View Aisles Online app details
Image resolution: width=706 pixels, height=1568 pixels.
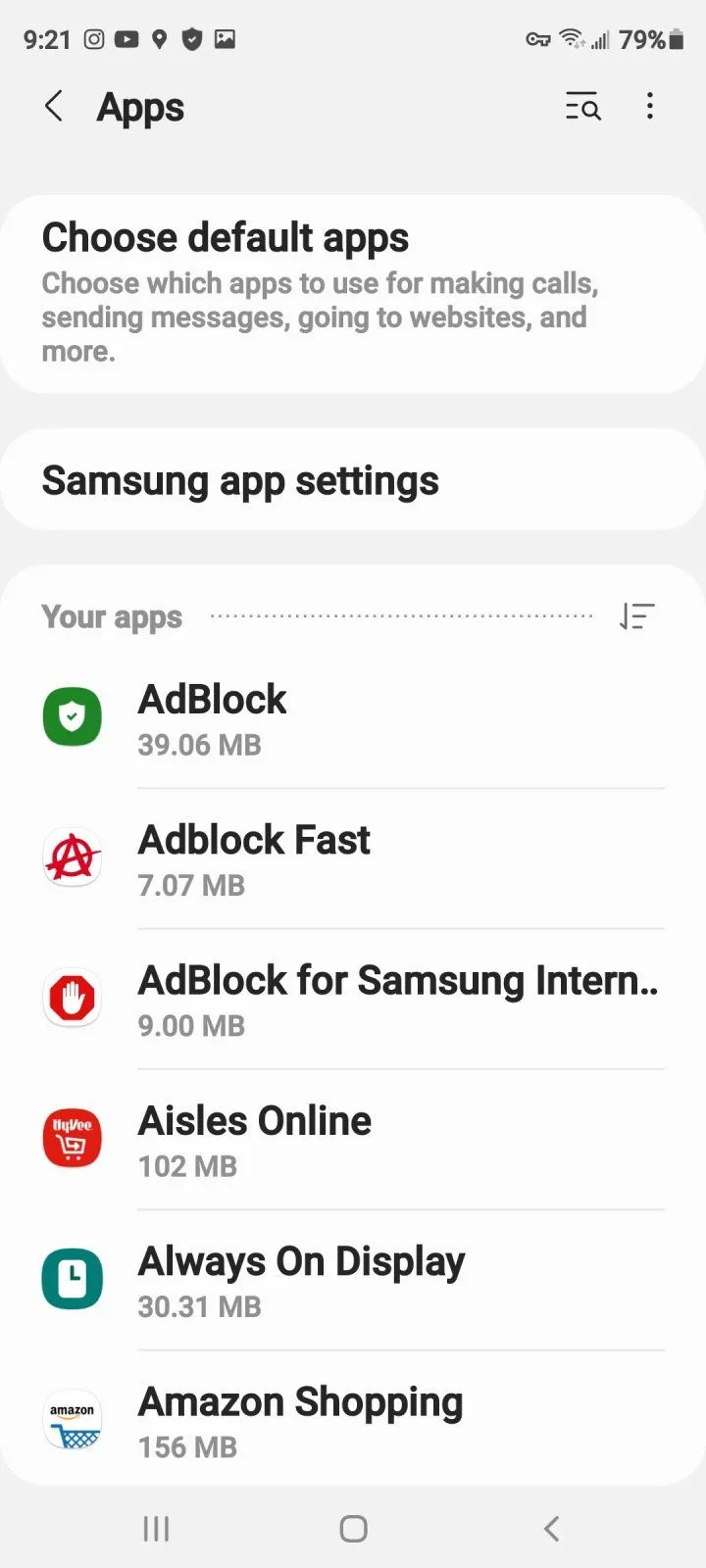click(x=353, y=1140)
